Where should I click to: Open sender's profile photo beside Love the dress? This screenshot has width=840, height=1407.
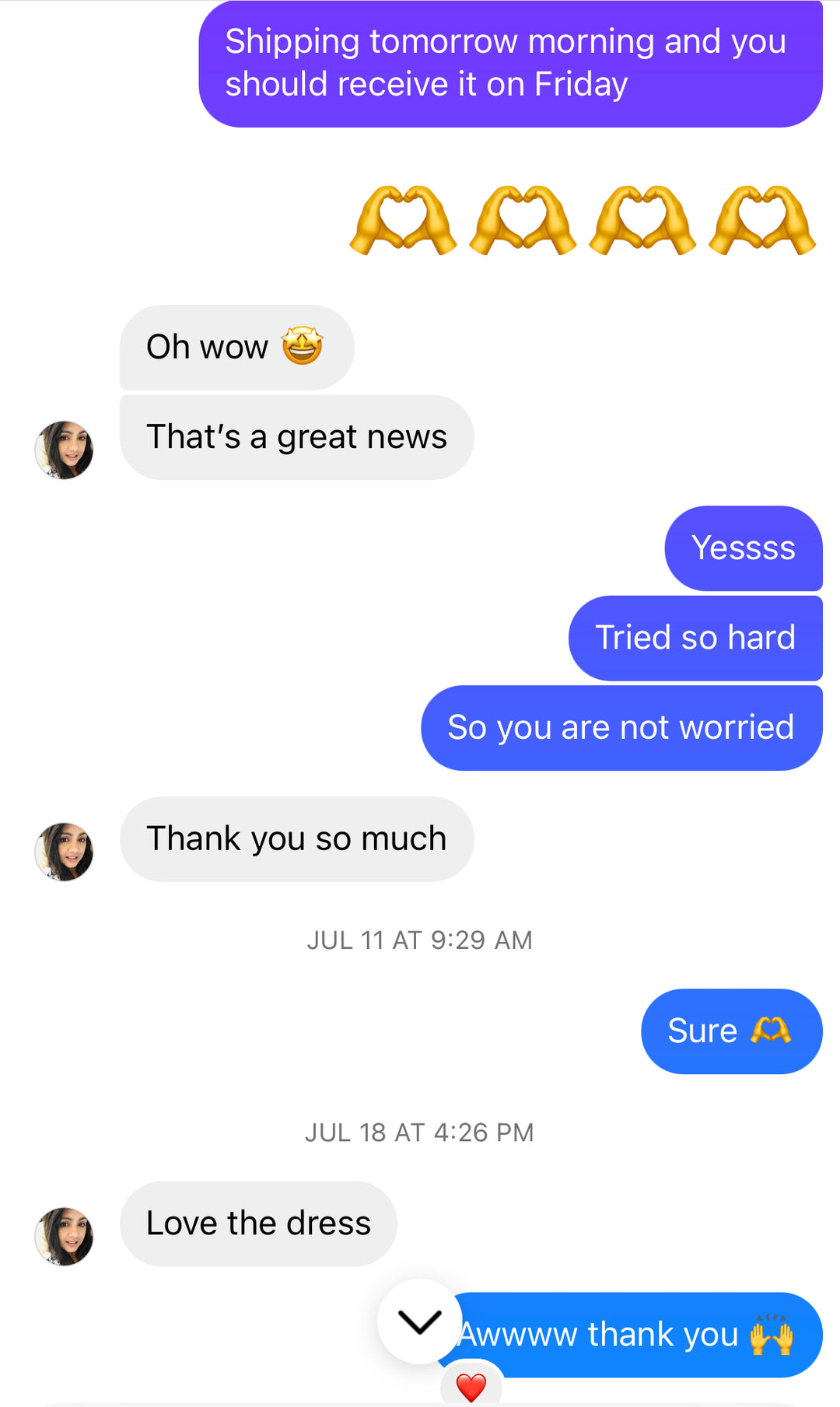tap(64, 1236)
